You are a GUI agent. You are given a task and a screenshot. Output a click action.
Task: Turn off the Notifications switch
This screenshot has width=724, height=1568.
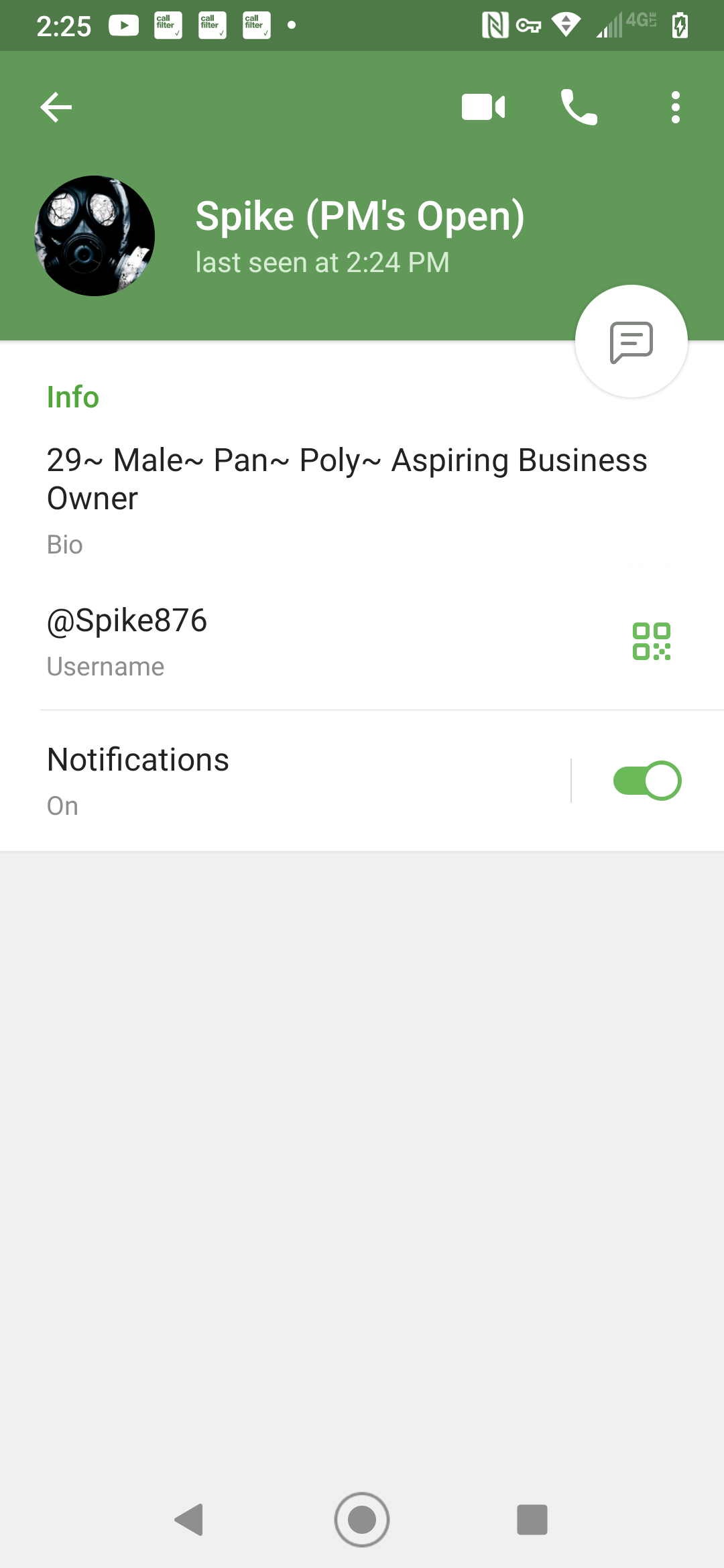(x=648, y=781)
